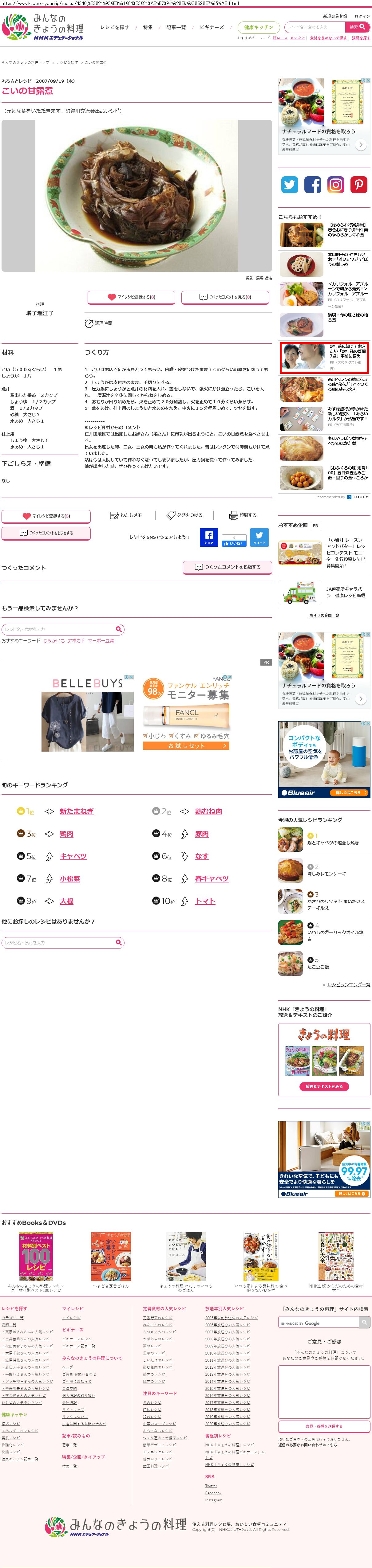Open the ビギナーズ section

pos(211,27)
